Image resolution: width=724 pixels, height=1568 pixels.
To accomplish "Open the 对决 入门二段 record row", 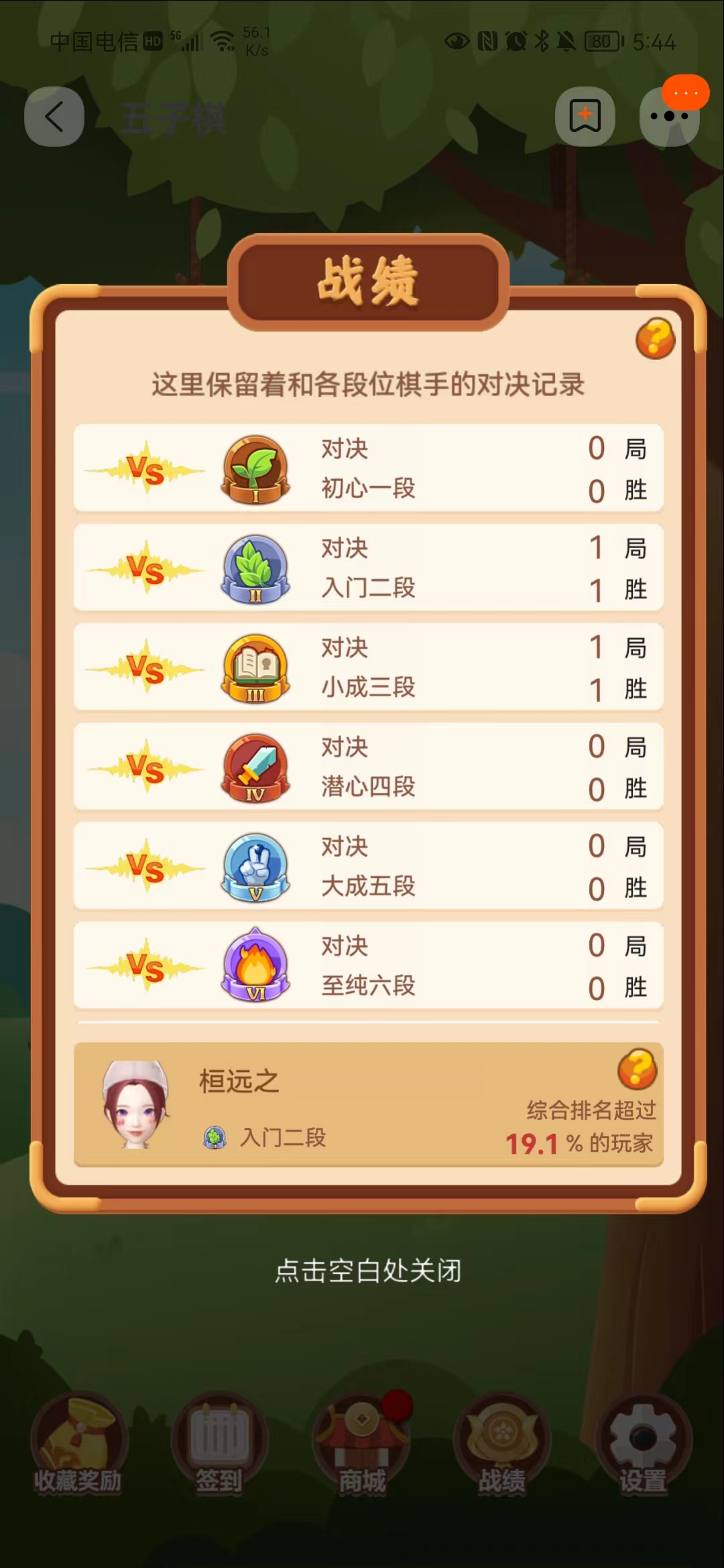I will [368, 568].
